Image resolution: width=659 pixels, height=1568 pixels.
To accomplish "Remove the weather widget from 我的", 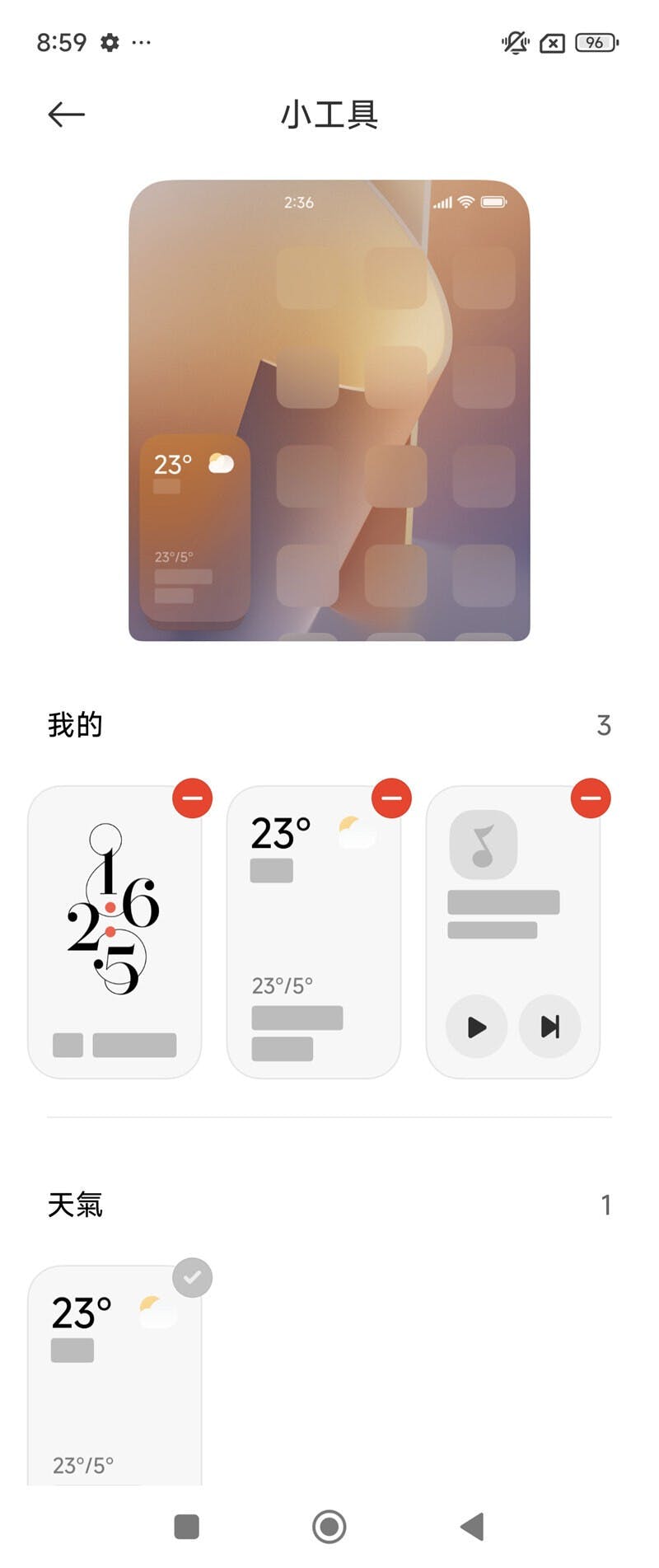I will point(391,798).
